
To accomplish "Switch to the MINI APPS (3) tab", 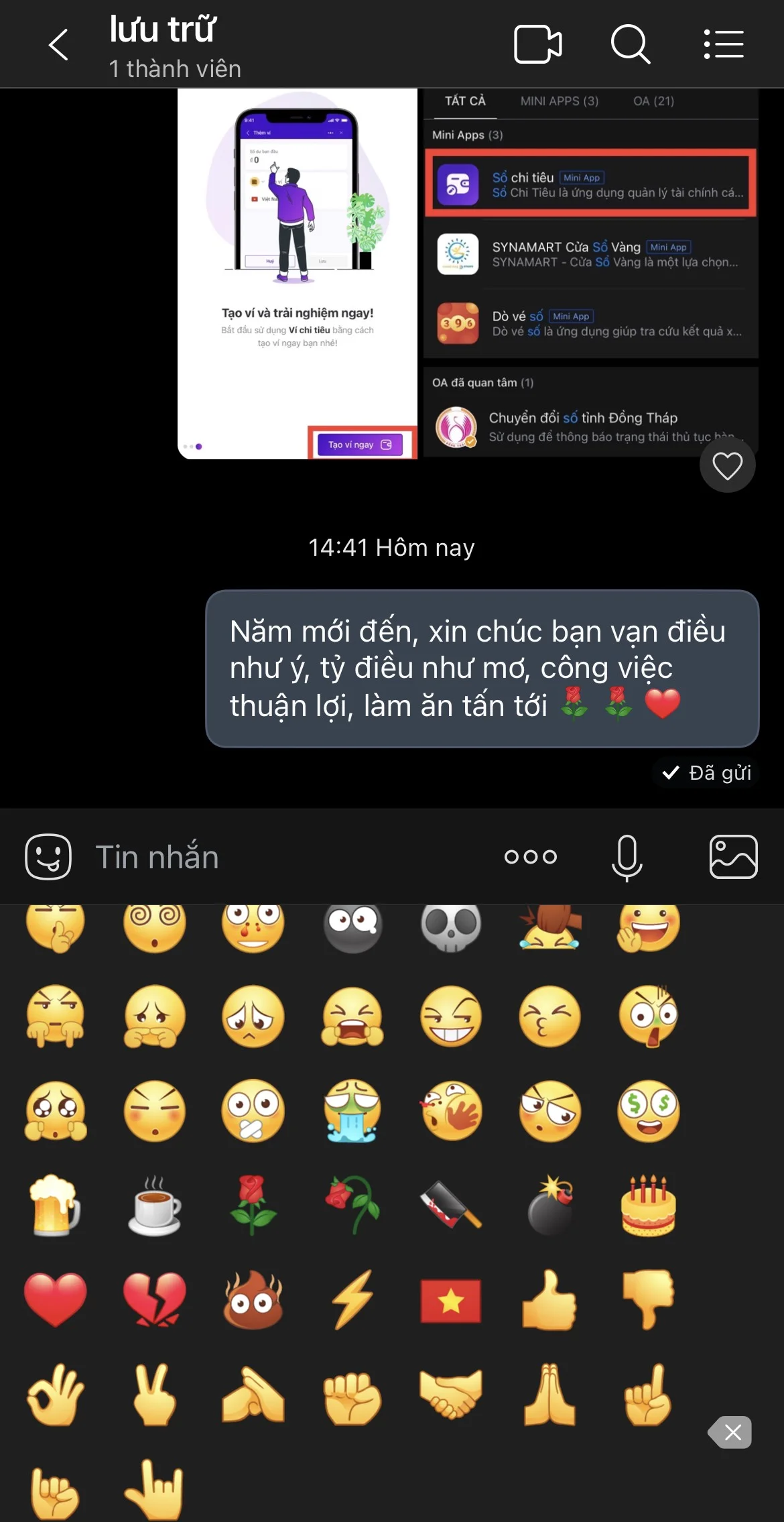I will point(559,101).
